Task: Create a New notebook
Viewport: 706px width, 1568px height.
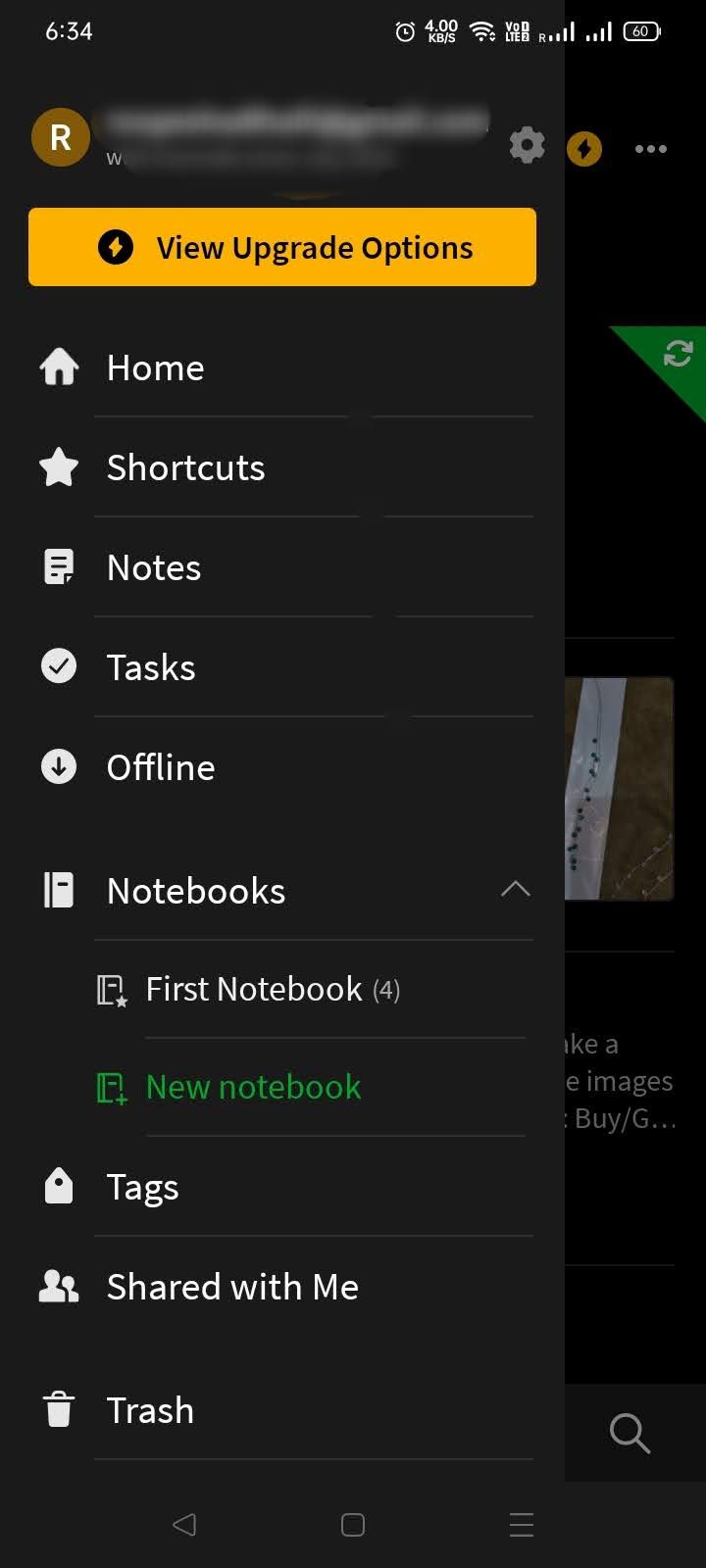Action: (252, 1087)
